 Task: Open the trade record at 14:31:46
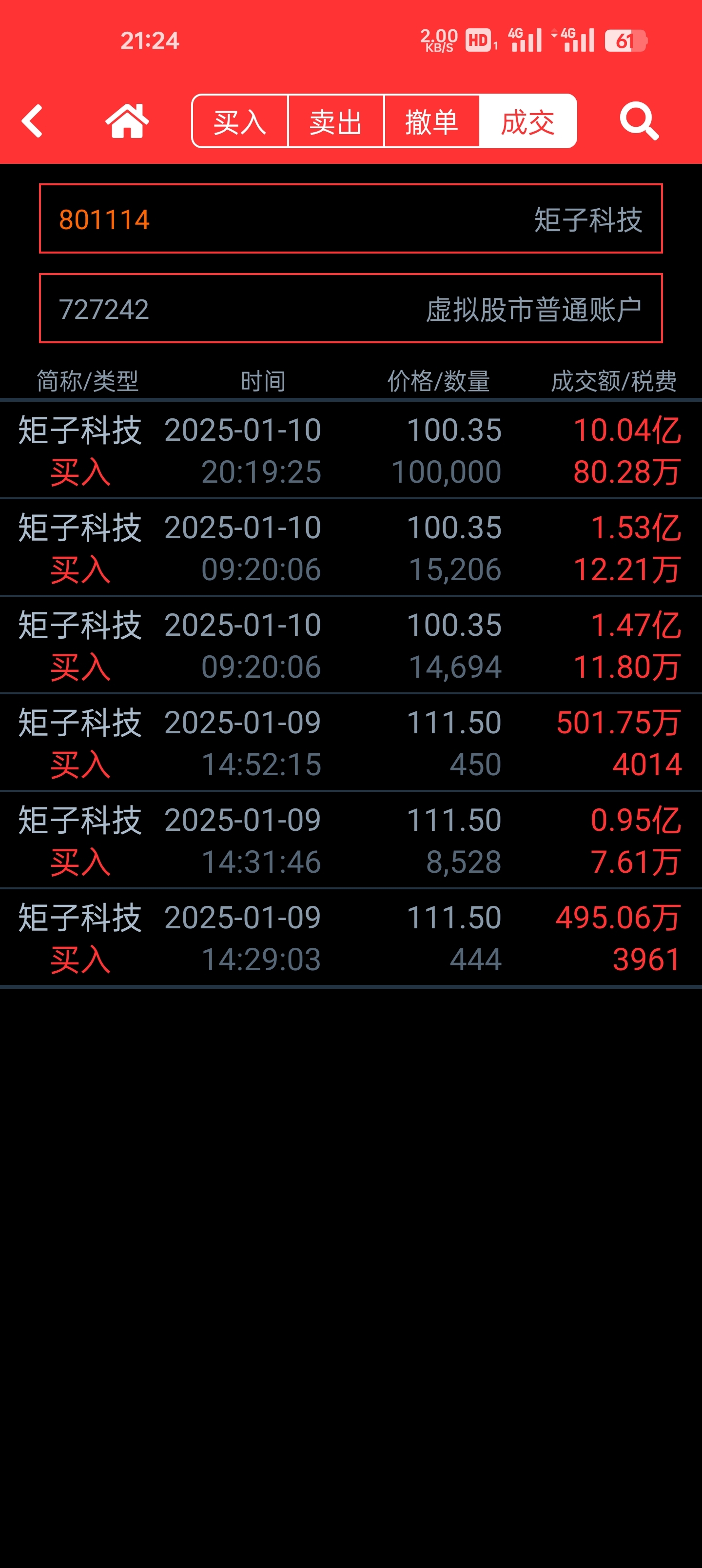[351, 840]
